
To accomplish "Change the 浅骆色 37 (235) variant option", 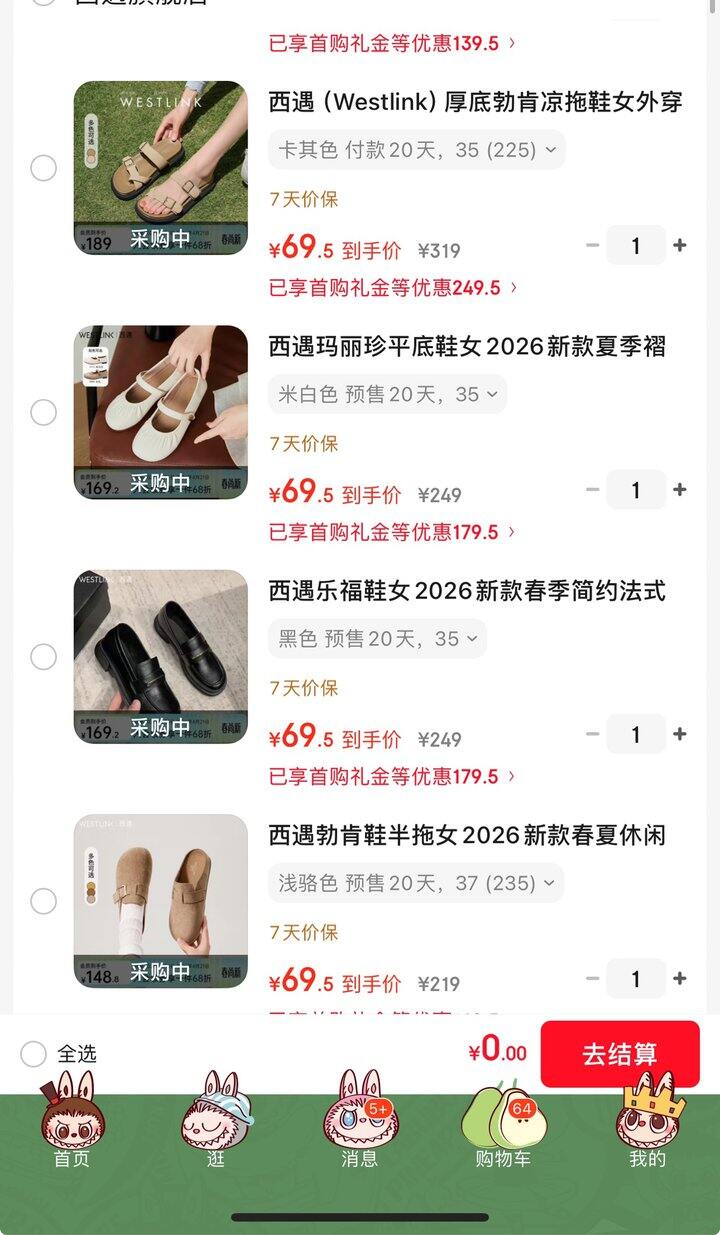I will pos(416,883).
